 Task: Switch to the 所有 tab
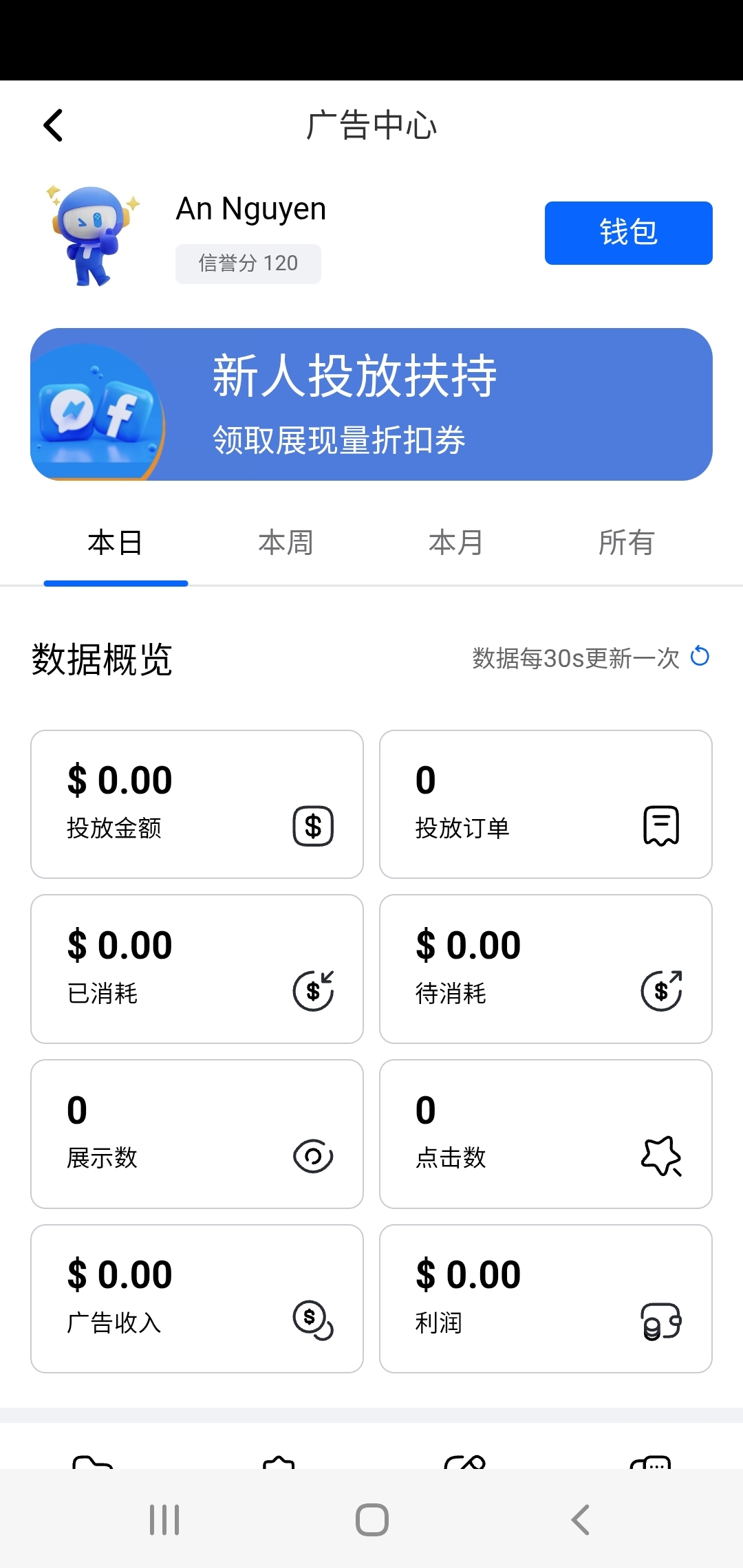[x=626, y=543]
